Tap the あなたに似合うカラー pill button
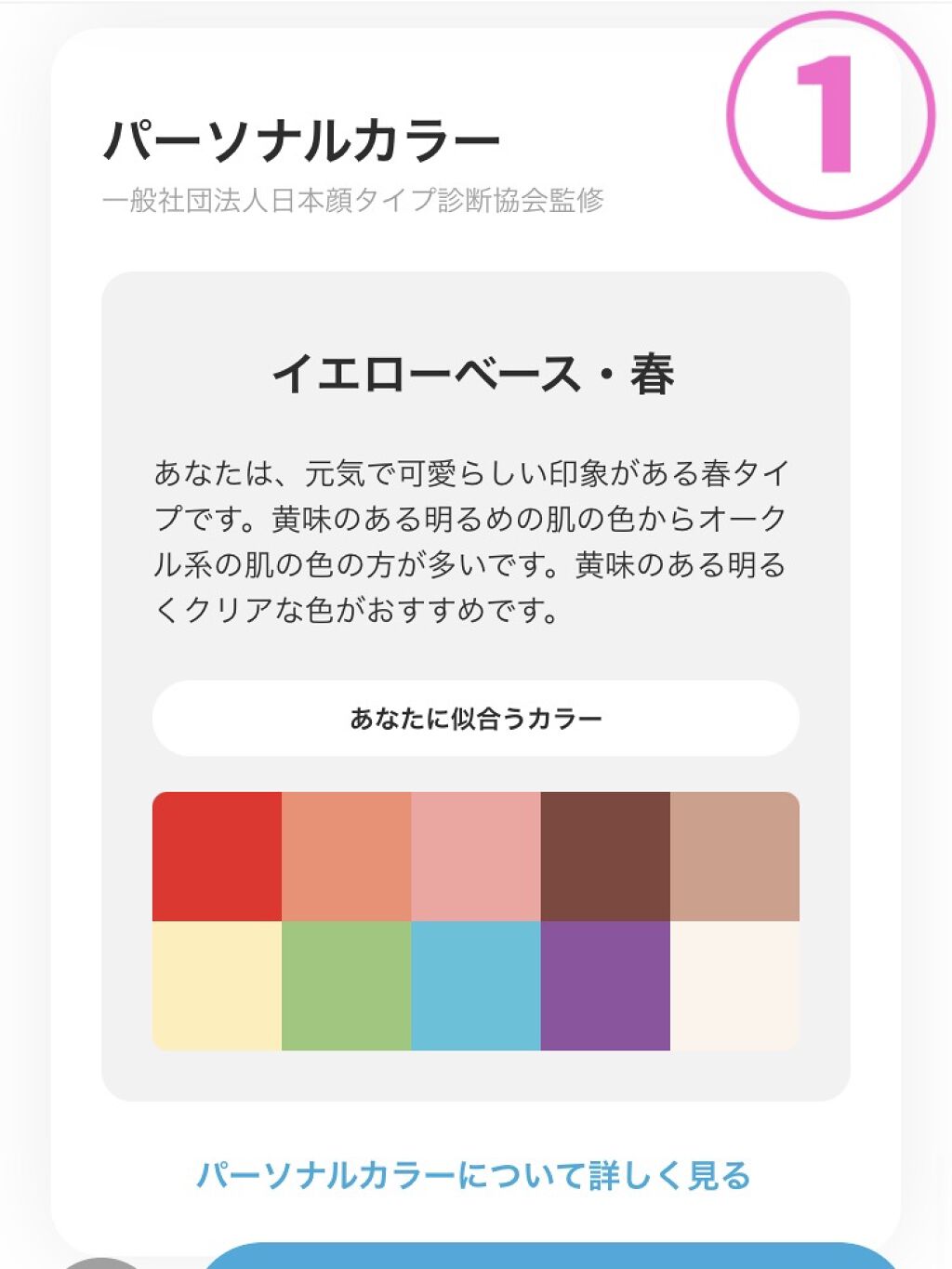This screenshot has height=1269, width=952. tap(476, 718)
